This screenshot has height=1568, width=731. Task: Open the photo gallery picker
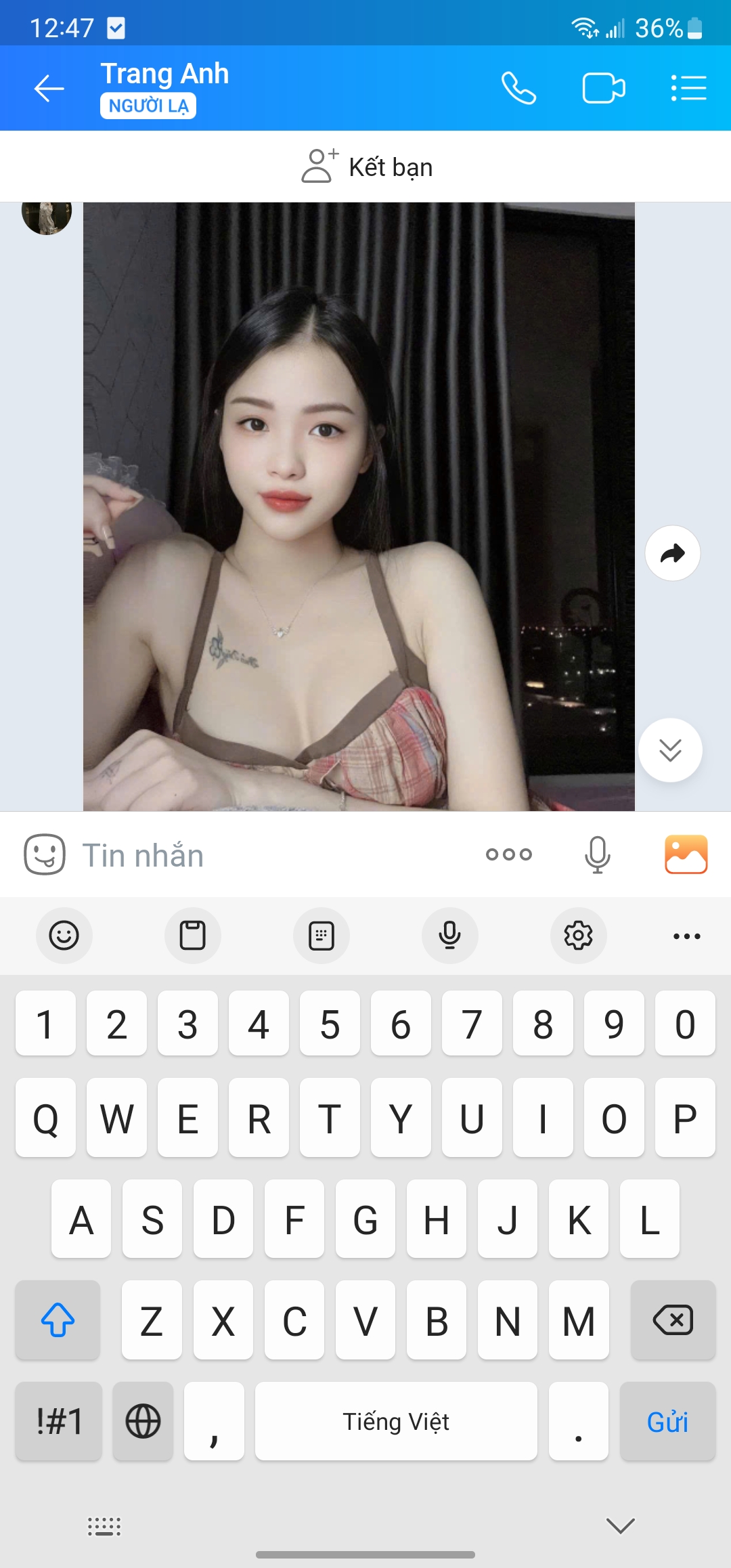(x=686, y=854)
